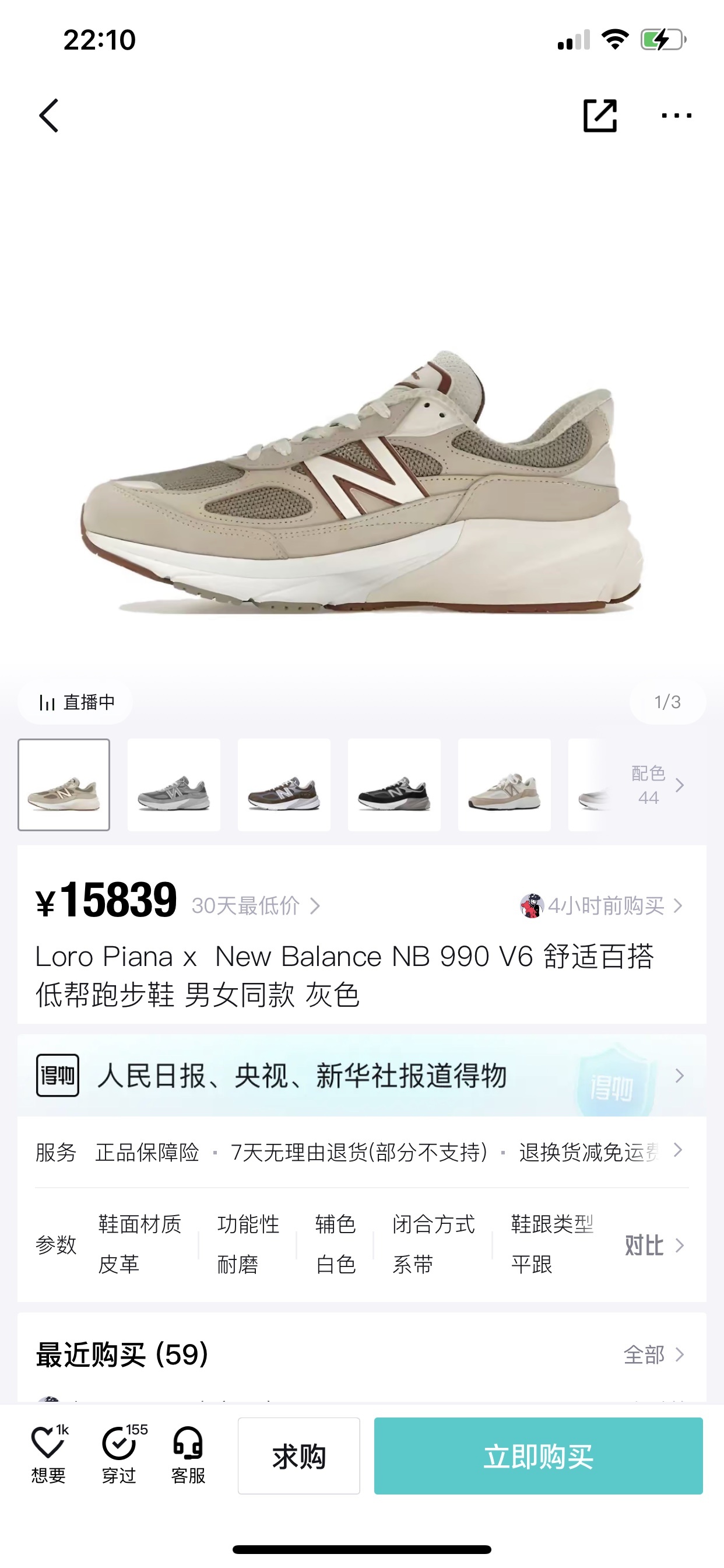Open 30天最低价 price history

coord(255,906)
